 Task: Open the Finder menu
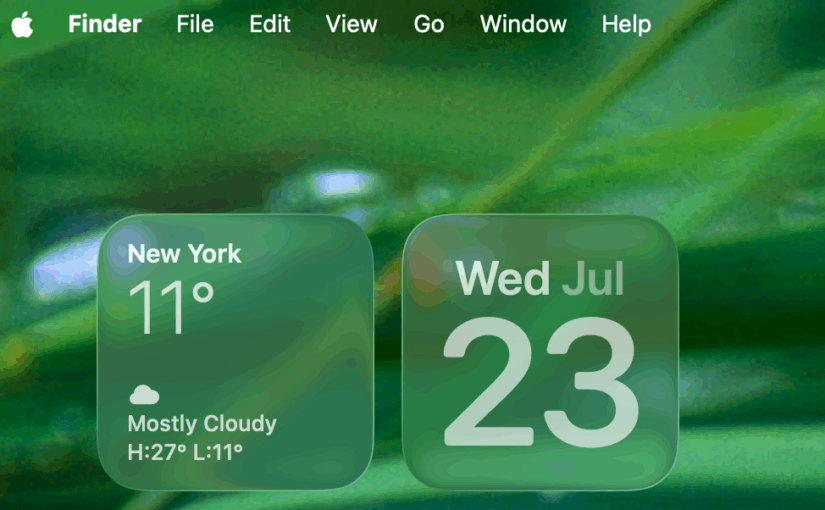(105, 24)
